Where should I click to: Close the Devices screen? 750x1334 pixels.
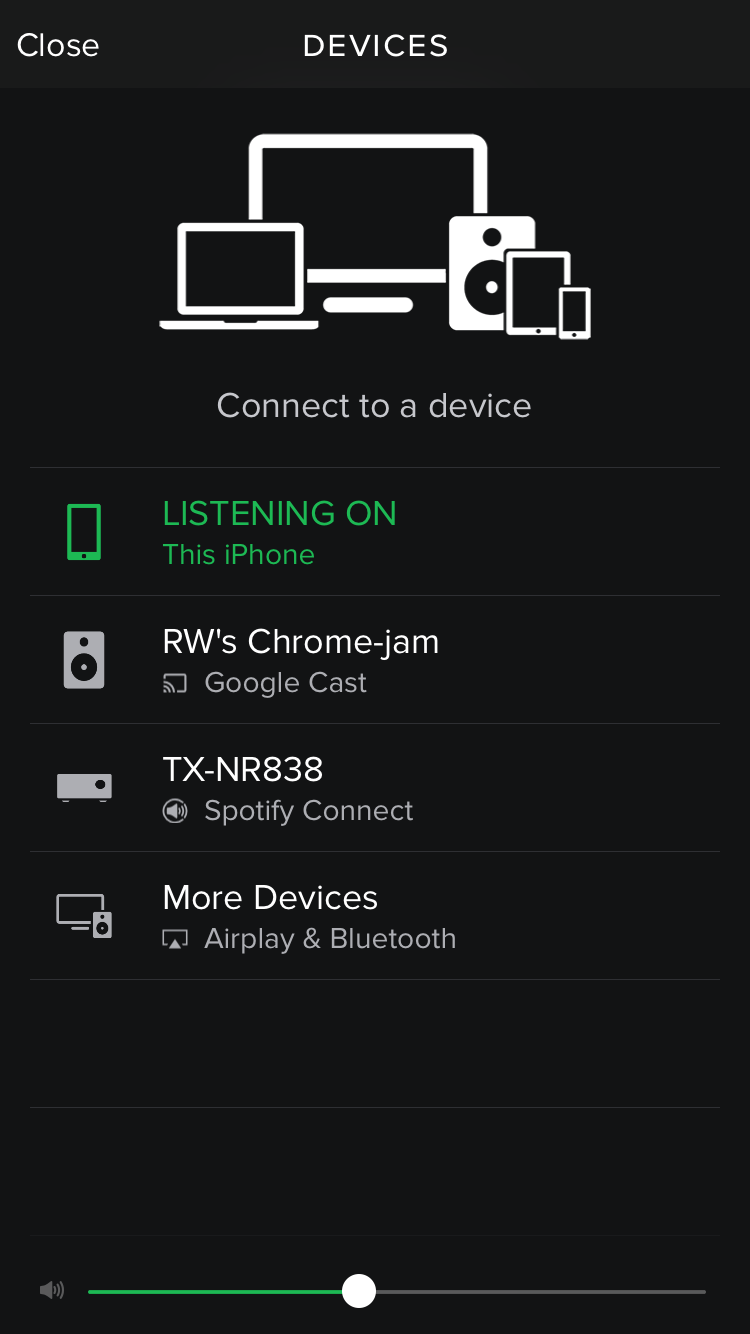58,45
